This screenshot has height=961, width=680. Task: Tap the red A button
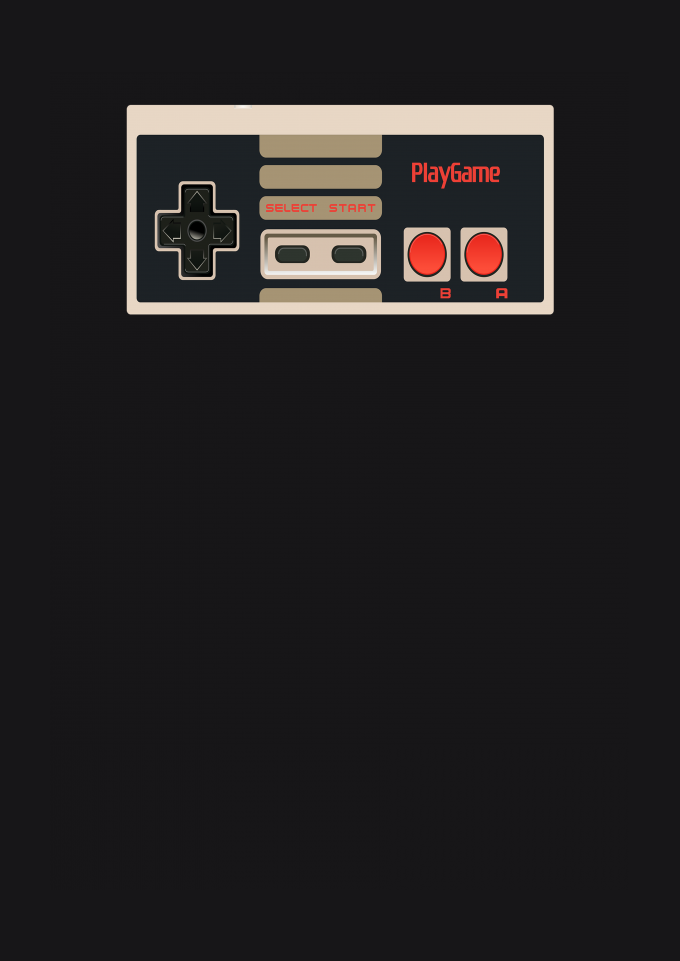[x=484, y=254]
